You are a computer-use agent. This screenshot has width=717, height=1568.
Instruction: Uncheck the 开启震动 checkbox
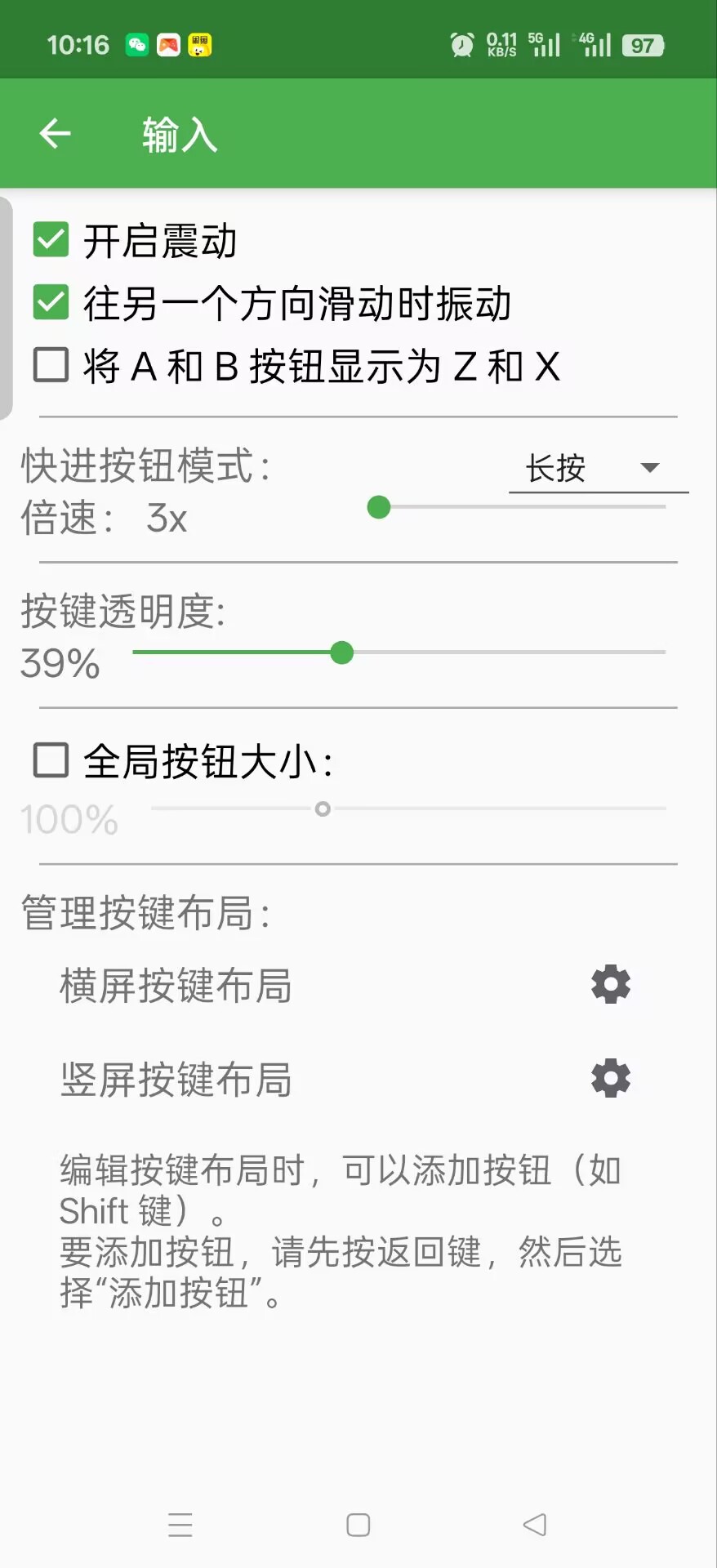coord(51,241)
